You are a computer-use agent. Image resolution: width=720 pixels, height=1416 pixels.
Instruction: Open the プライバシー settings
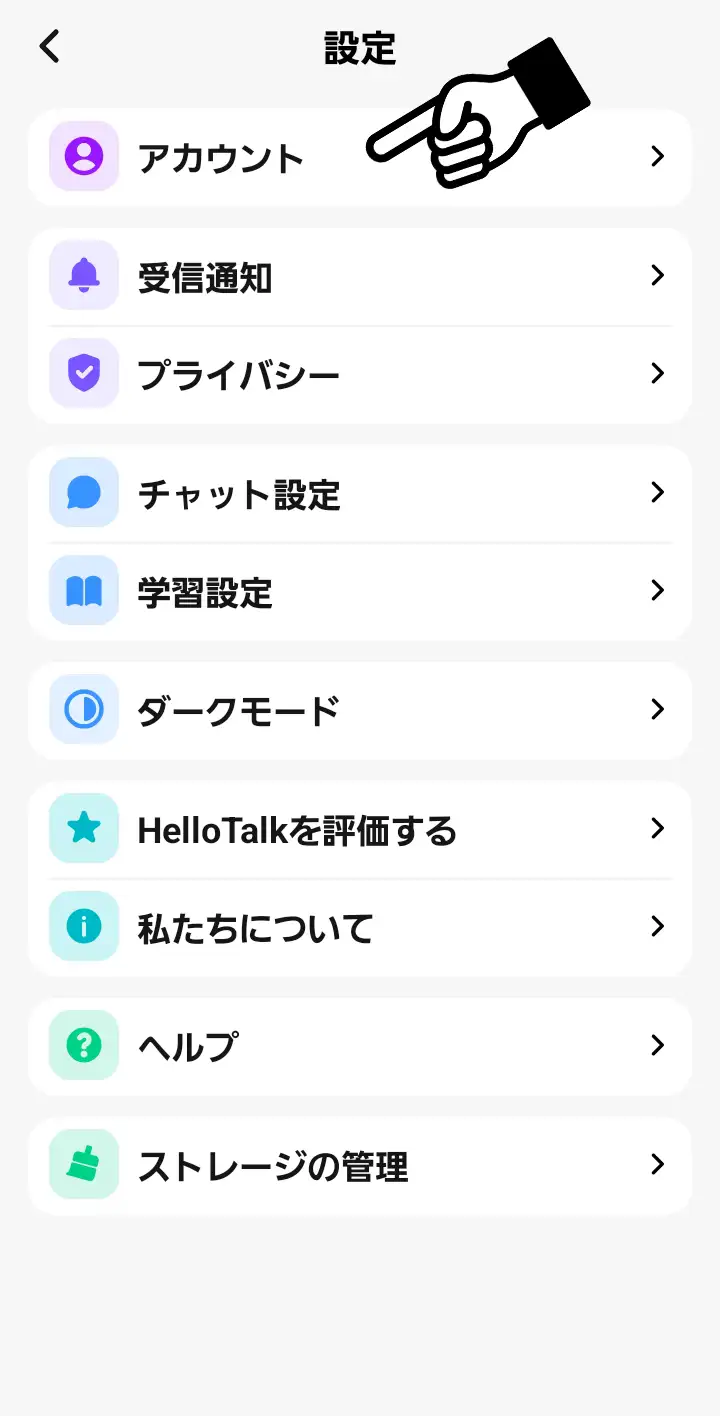pos(360,375)
